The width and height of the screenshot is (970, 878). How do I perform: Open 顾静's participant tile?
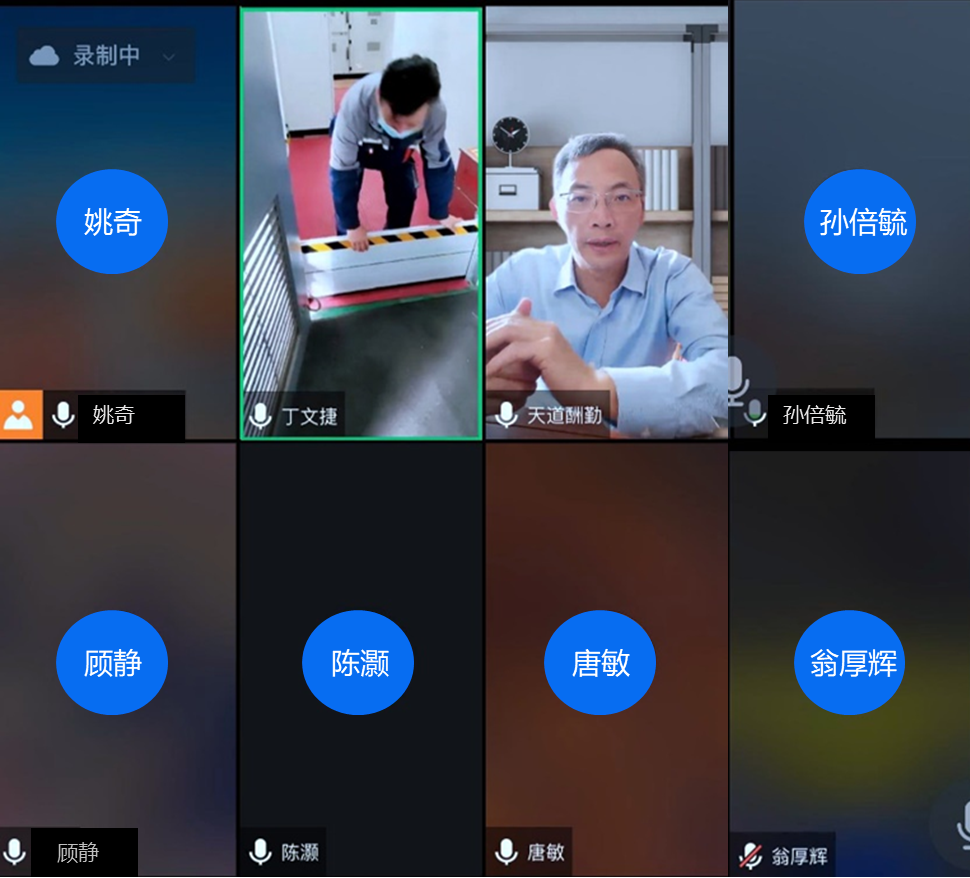tap(112, 662)
